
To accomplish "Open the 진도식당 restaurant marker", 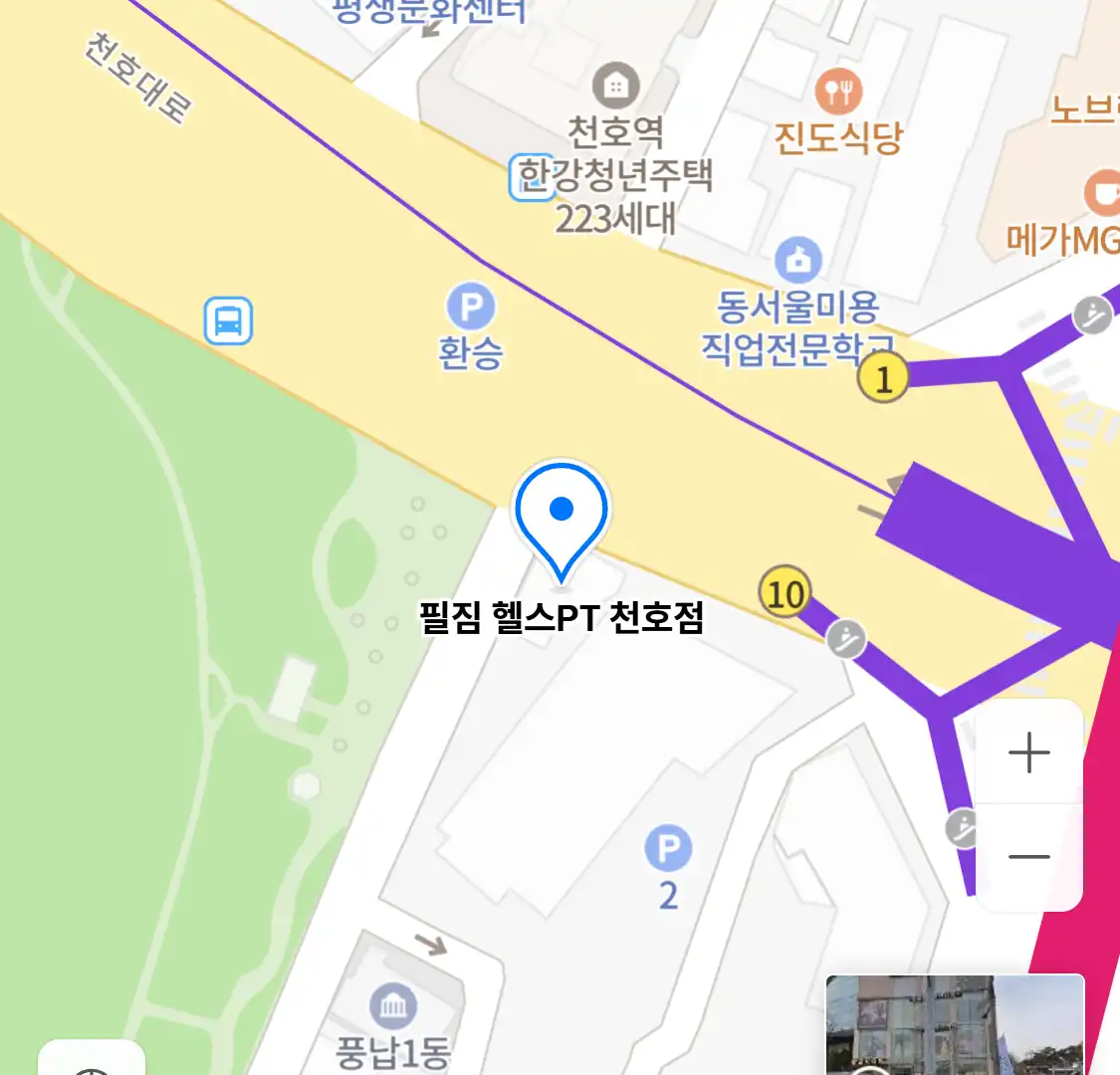I will (839, 93).
